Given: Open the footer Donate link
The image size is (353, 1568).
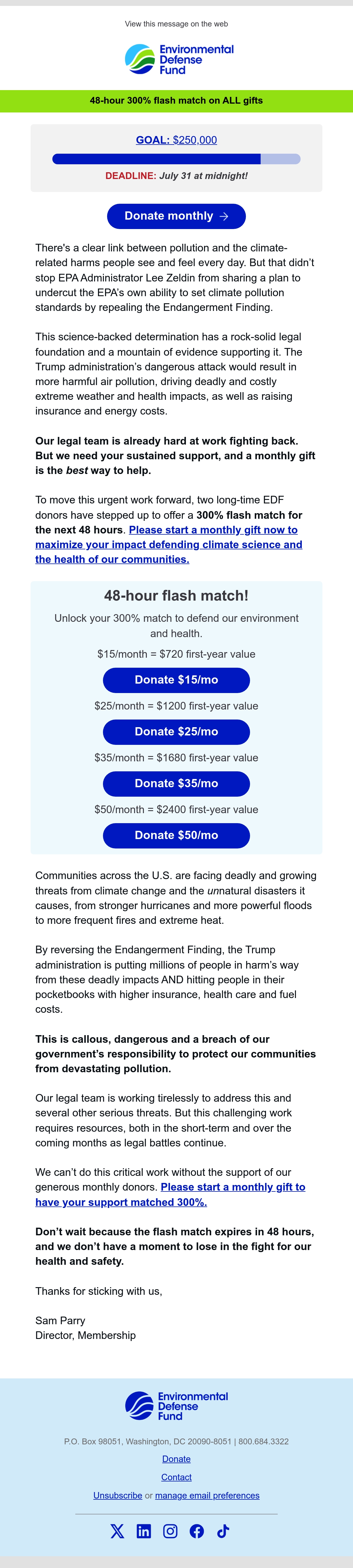Looking at the screenshot, I should coord(176,1459).
